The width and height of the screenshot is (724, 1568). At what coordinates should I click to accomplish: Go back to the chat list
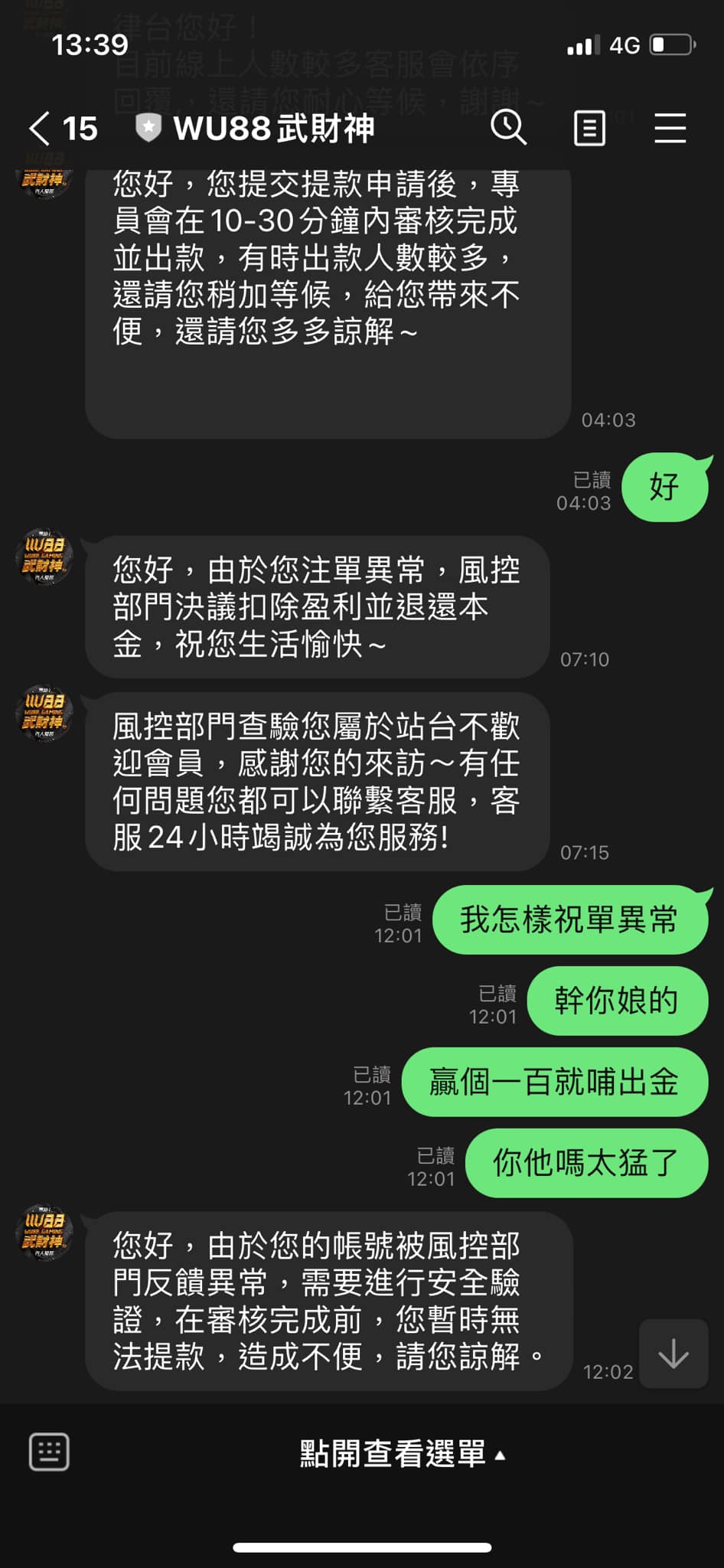[40, 128]
